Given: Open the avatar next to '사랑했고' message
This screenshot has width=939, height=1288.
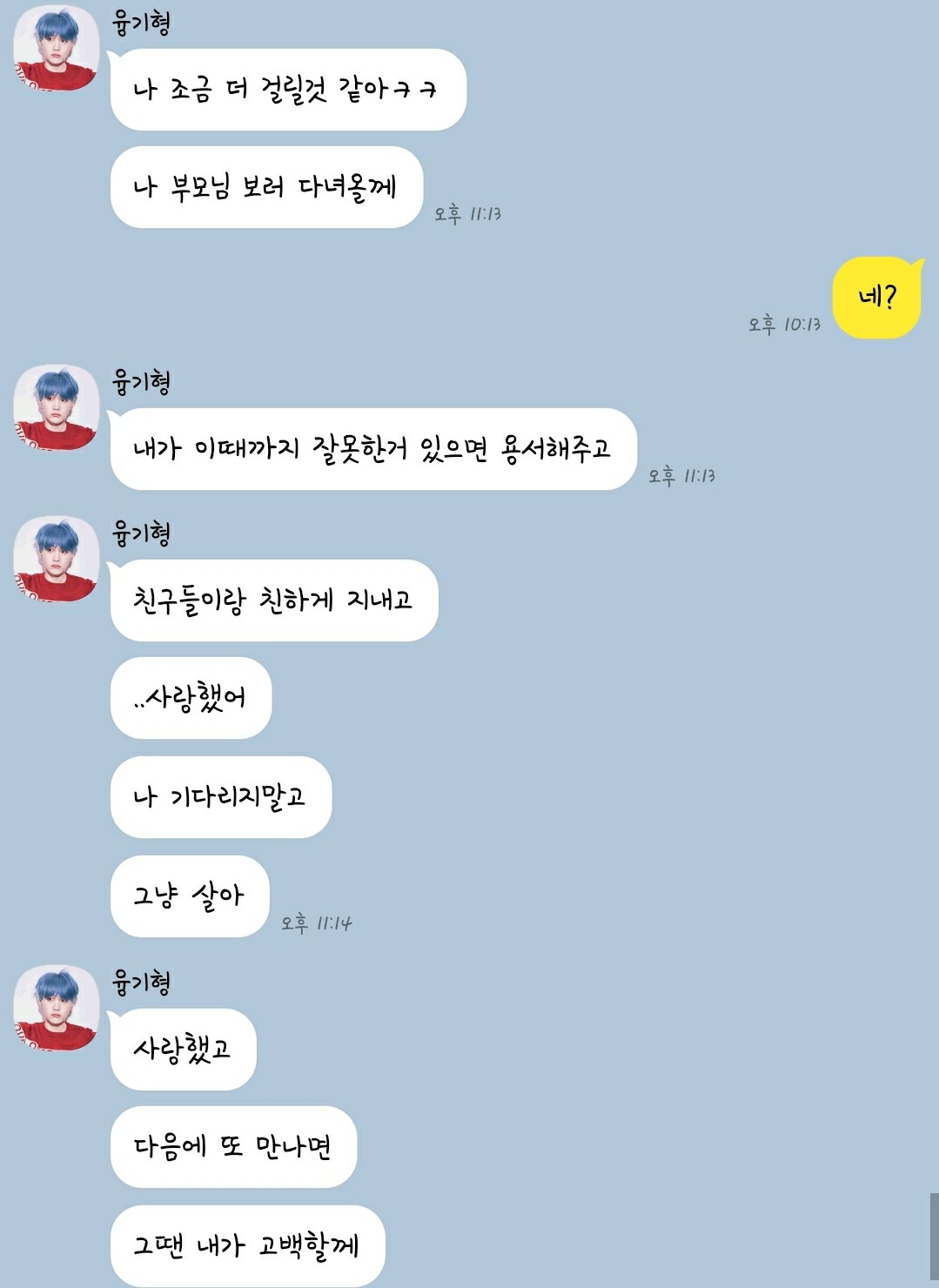Looking at the screenshot, I should 56,1008.
